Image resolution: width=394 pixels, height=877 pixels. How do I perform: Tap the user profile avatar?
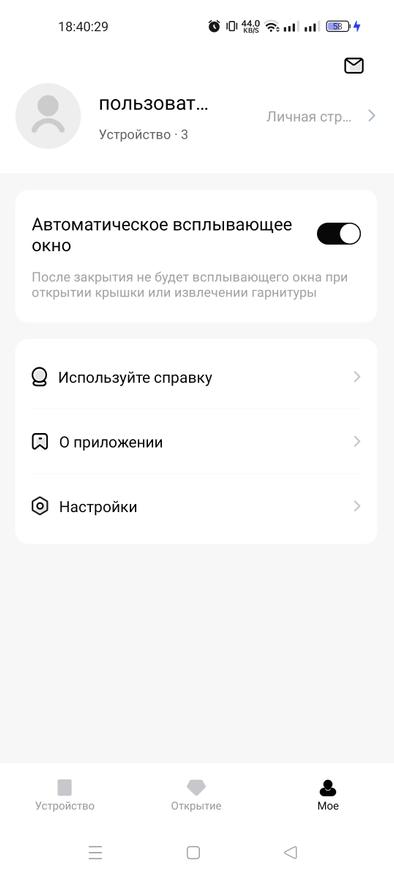pos(48,116)
